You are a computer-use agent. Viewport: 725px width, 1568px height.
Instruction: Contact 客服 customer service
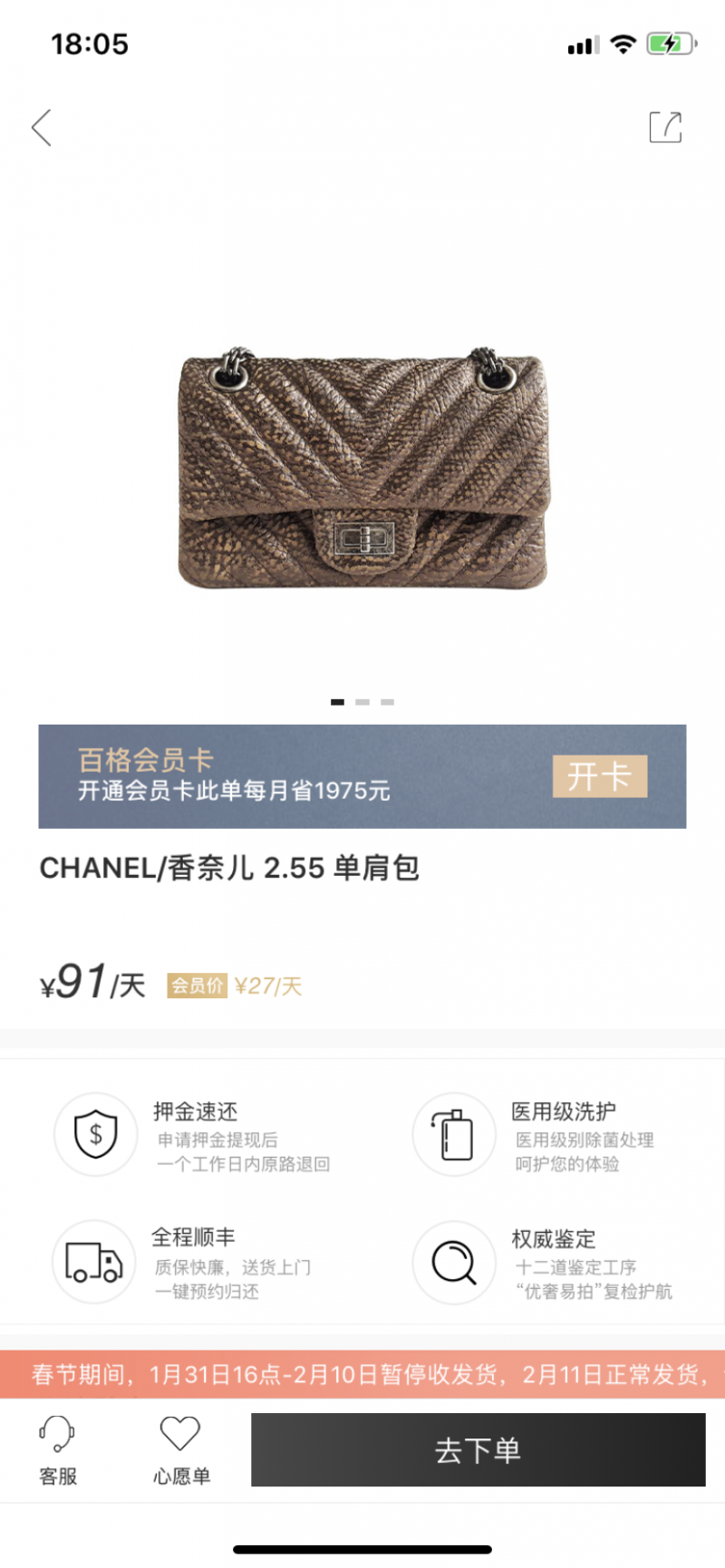pos(58,1449)
